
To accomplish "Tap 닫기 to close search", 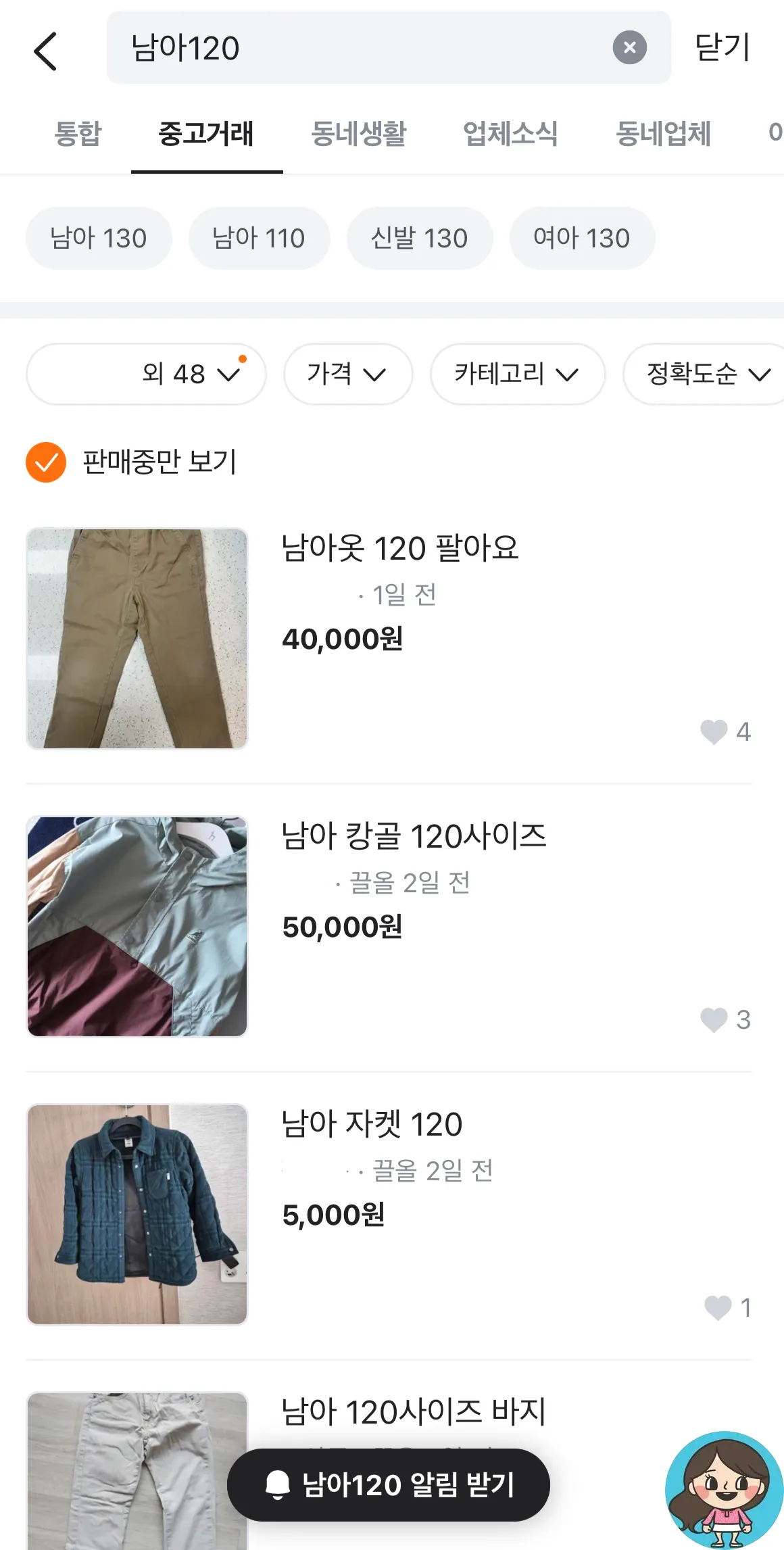I will [x=722, y=48].
